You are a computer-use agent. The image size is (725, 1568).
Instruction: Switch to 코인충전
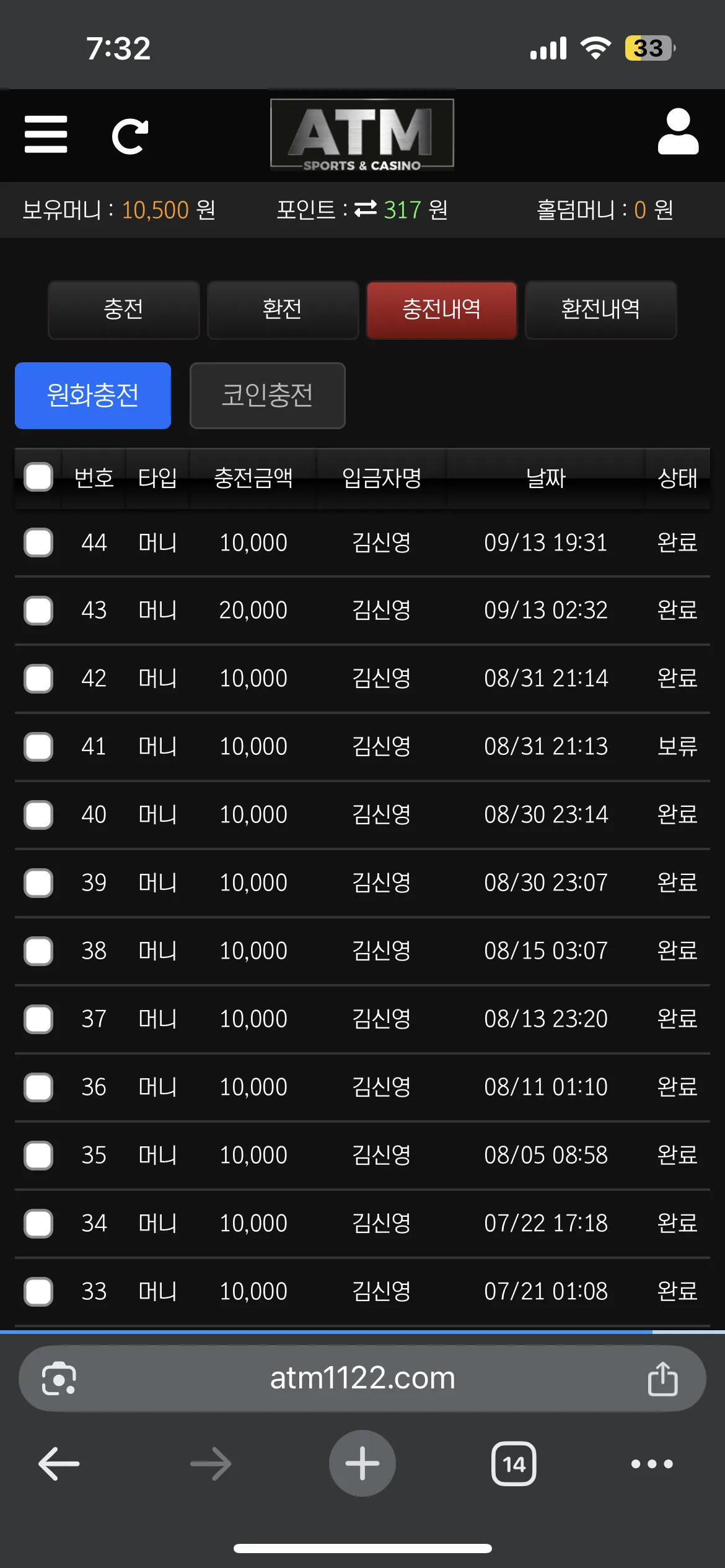[x=268, y=396]
